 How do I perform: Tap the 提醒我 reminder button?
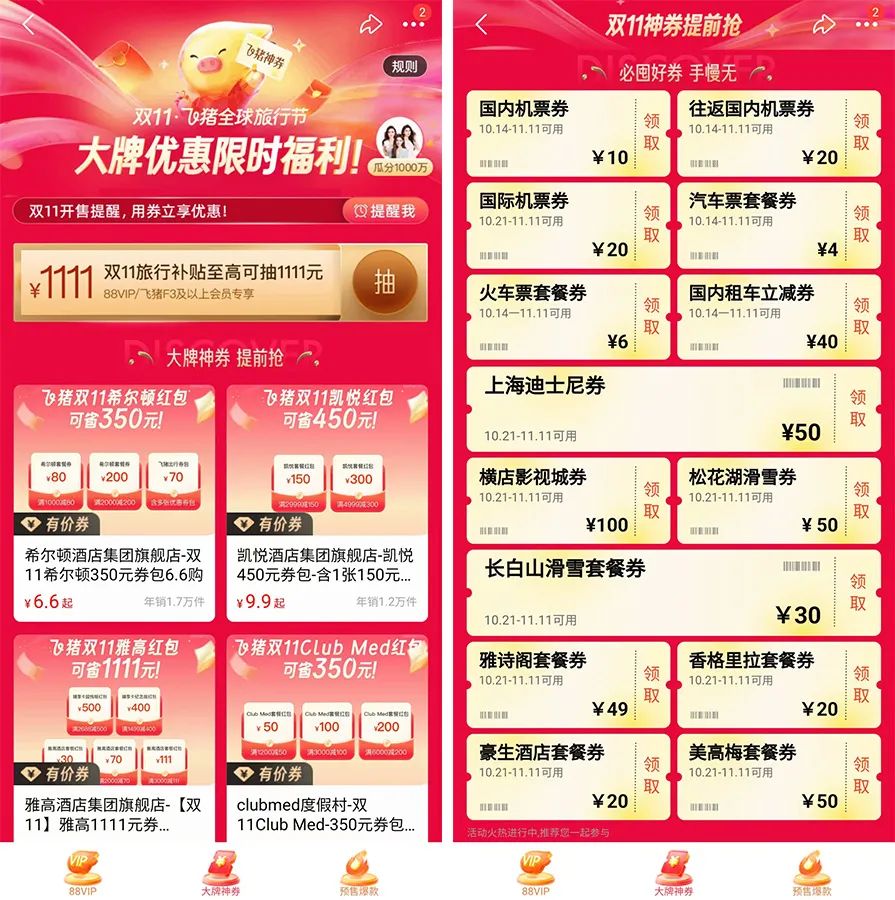[x=385, y=211]
